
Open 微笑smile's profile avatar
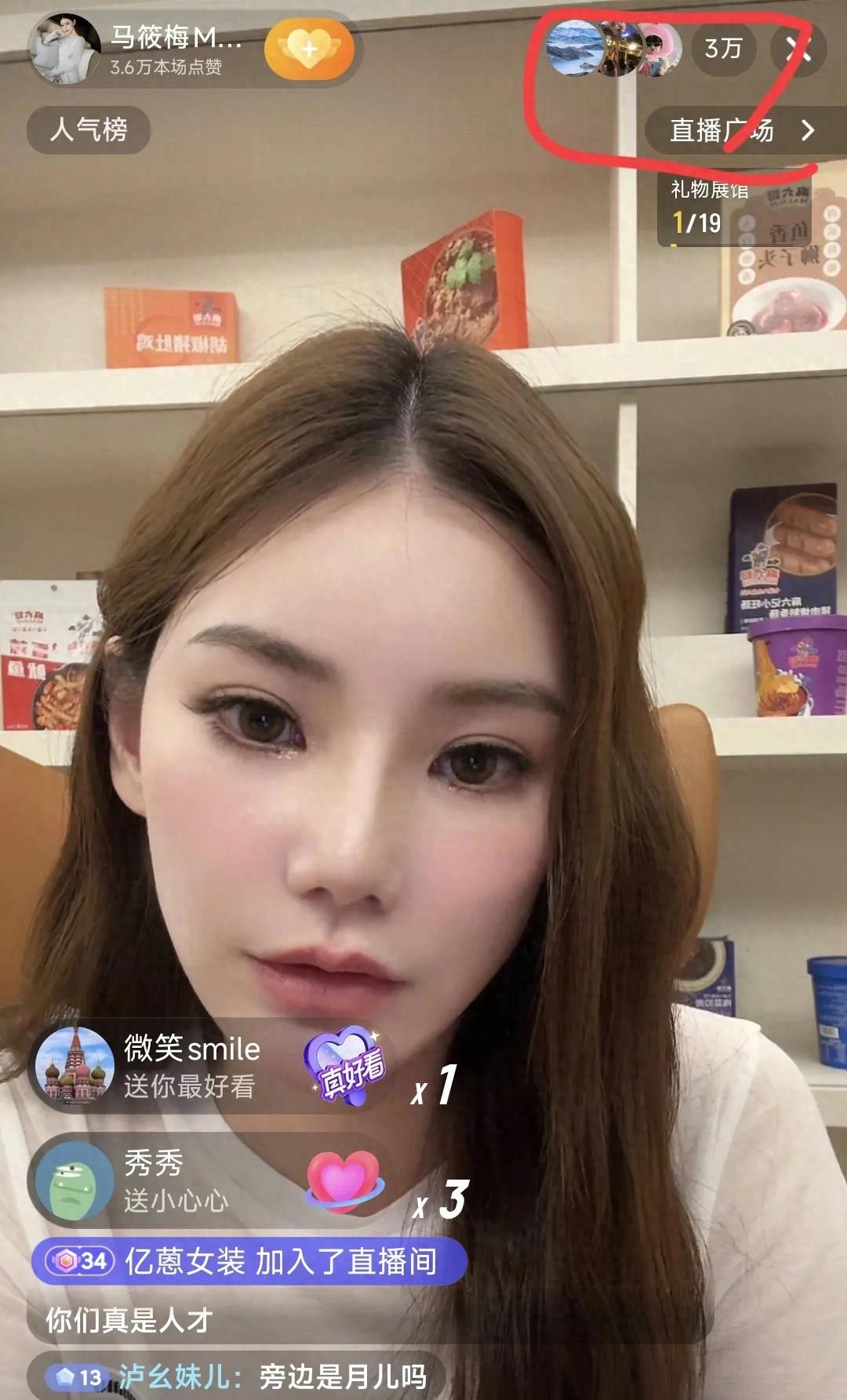pyautogui.click(x=75, y=1067)
